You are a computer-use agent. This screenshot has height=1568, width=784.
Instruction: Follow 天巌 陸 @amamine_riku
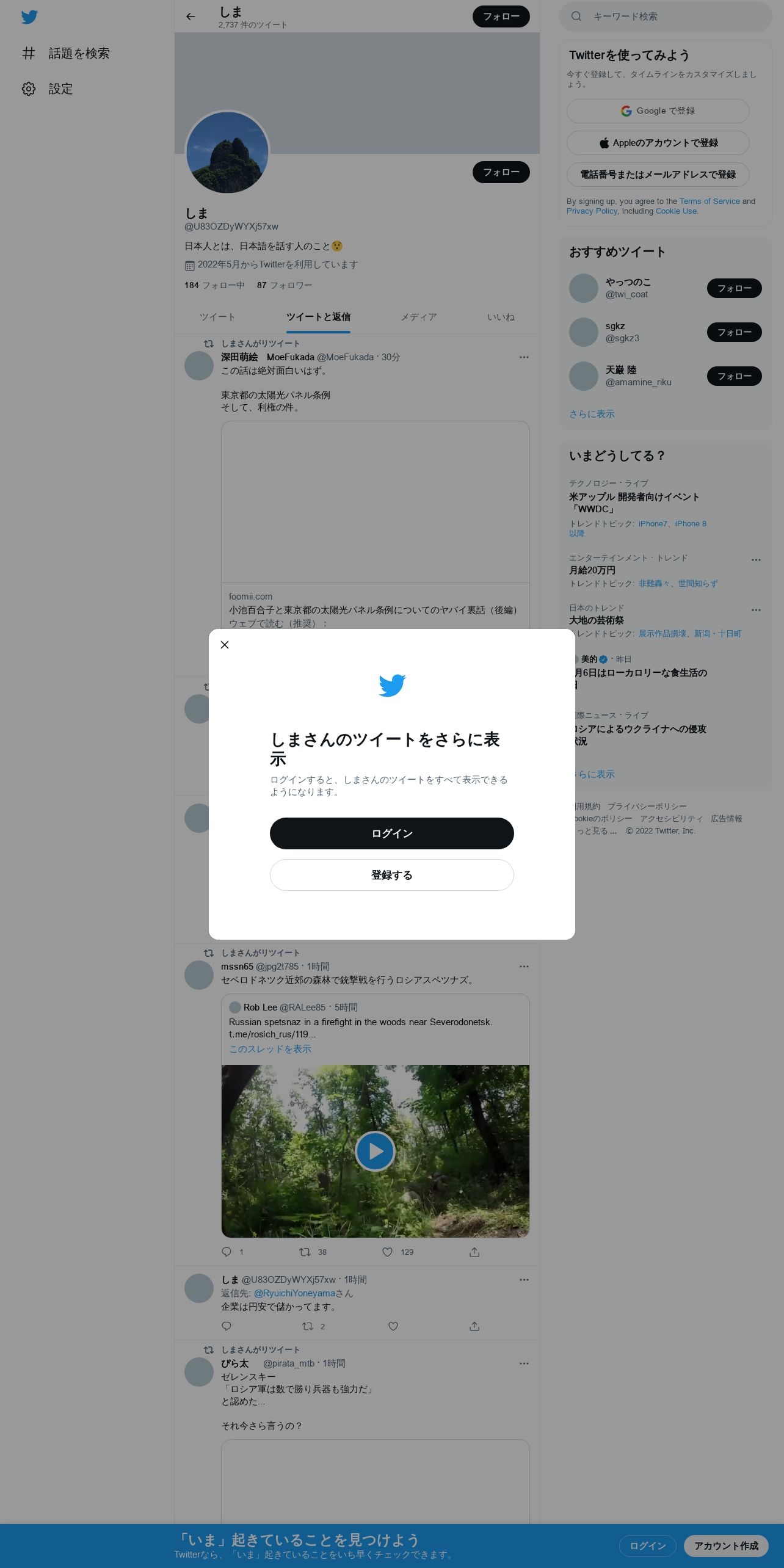coord(735,376)
